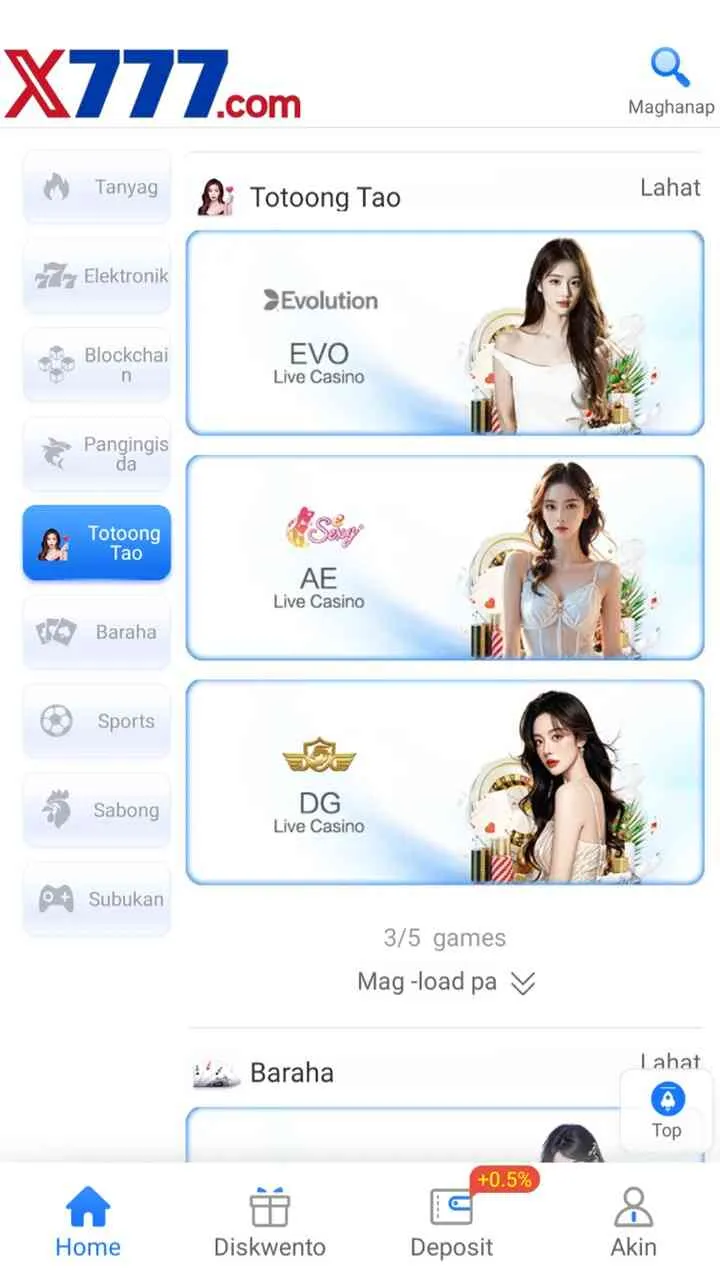Select the Pangingisda category
720x1280 pixels.
pyautogui.click(x=97, y=454)
